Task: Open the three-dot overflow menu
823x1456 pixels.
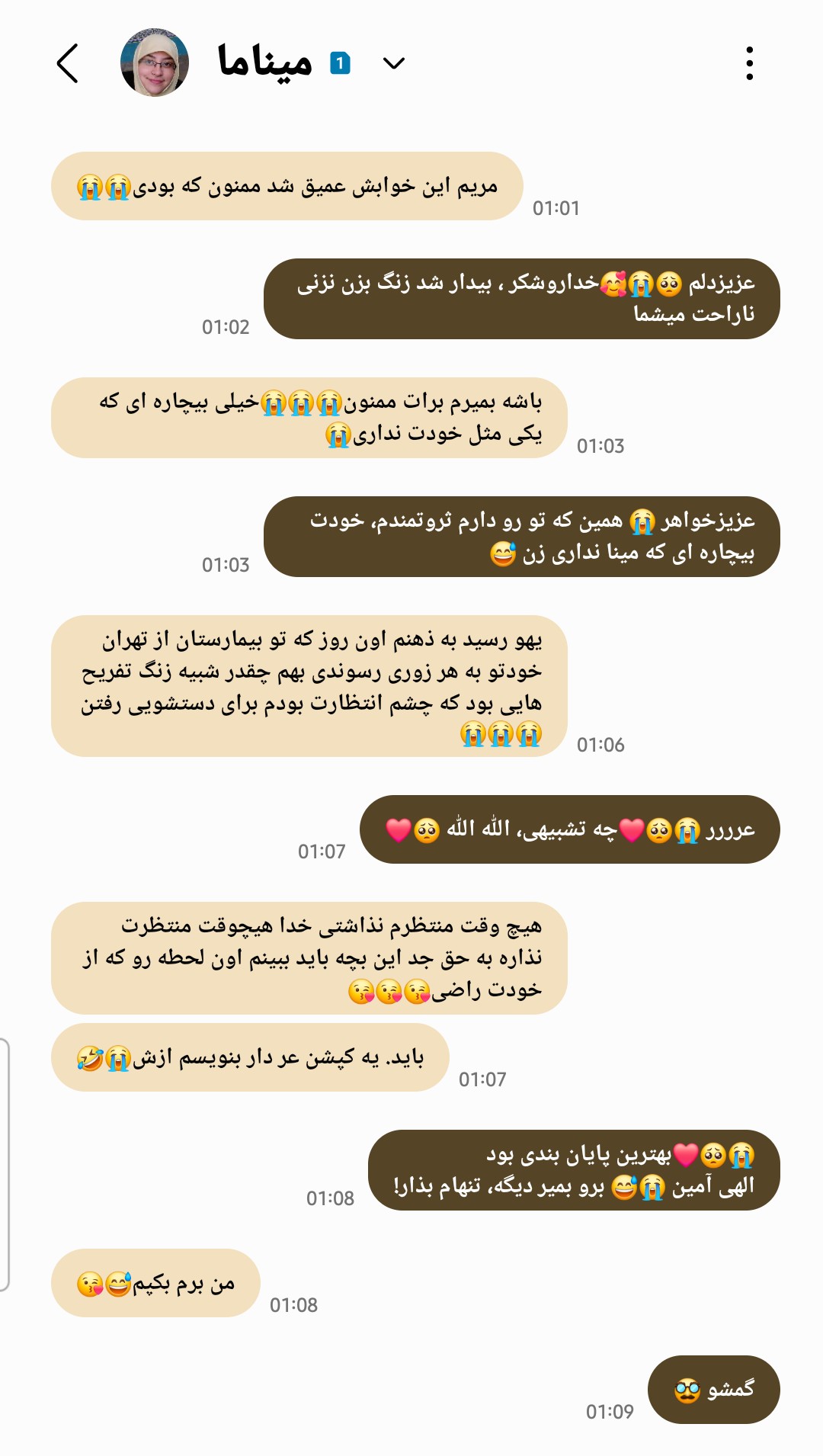Action: [750, 63]
